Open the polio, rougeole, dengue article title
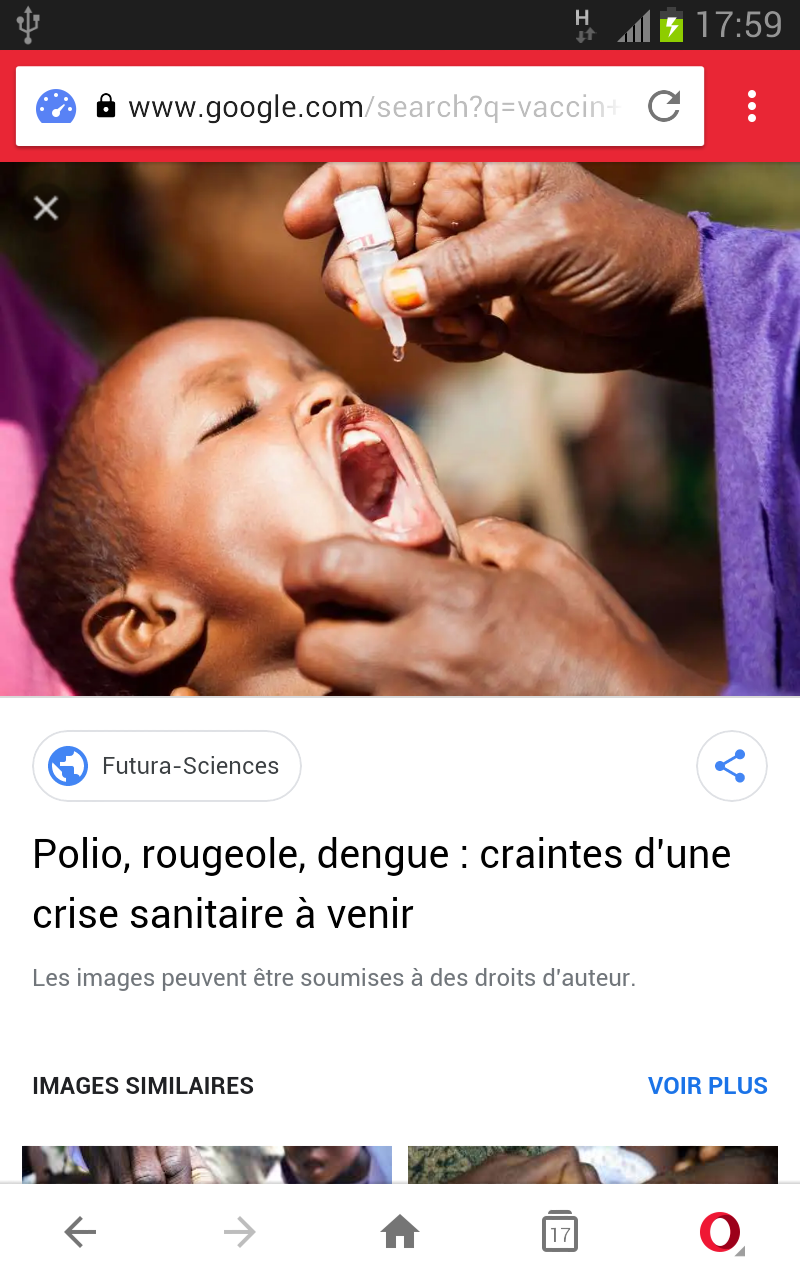 point(382,884)
